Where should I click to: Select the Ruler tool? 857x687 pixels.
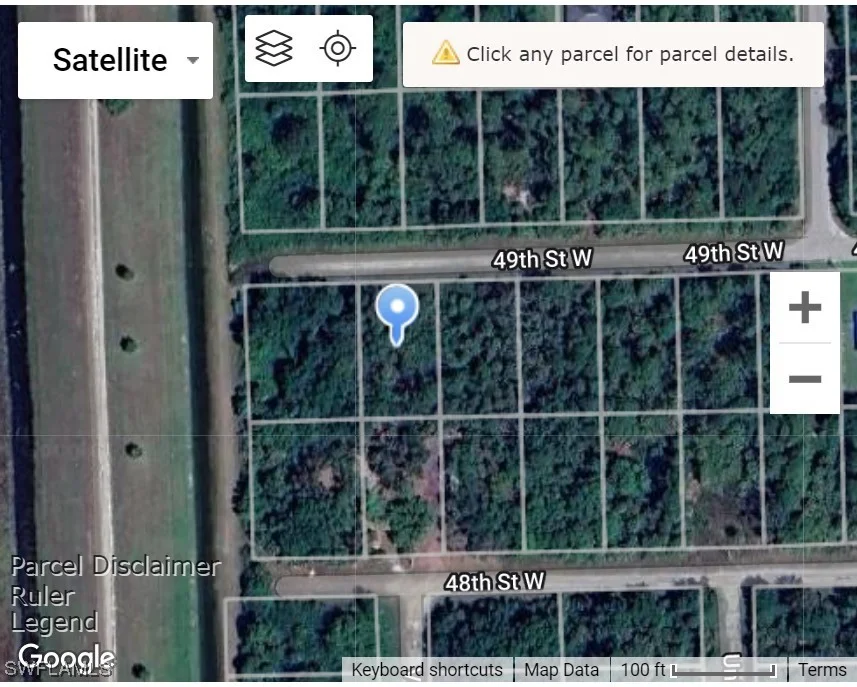coord(43,596)
